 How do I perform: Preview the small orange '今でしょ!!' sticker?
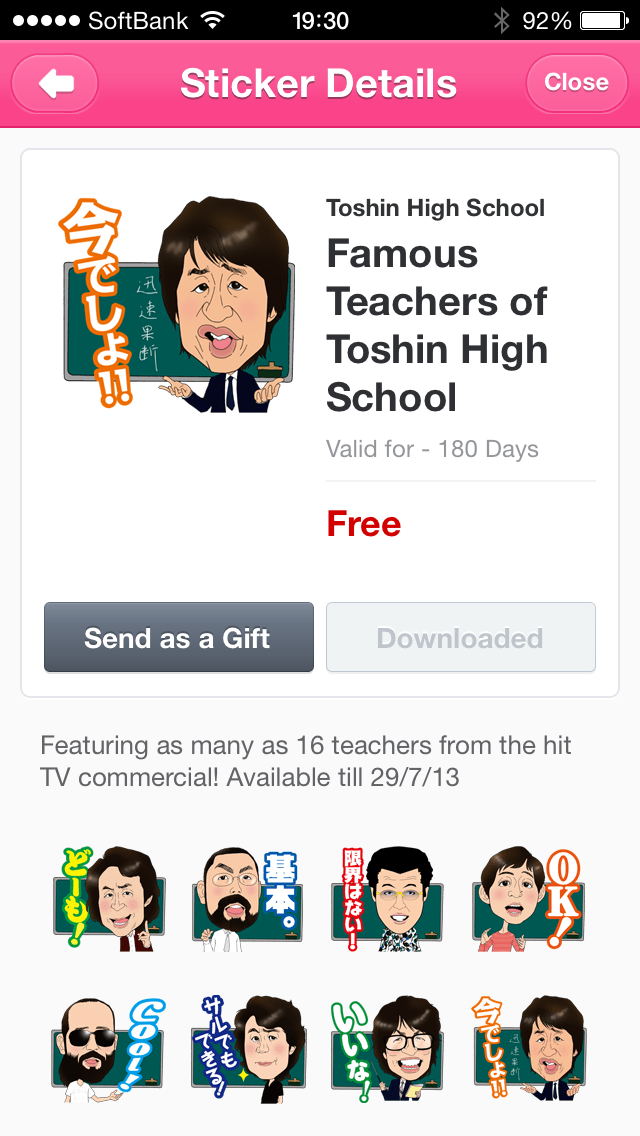[x=528, y=1046]
